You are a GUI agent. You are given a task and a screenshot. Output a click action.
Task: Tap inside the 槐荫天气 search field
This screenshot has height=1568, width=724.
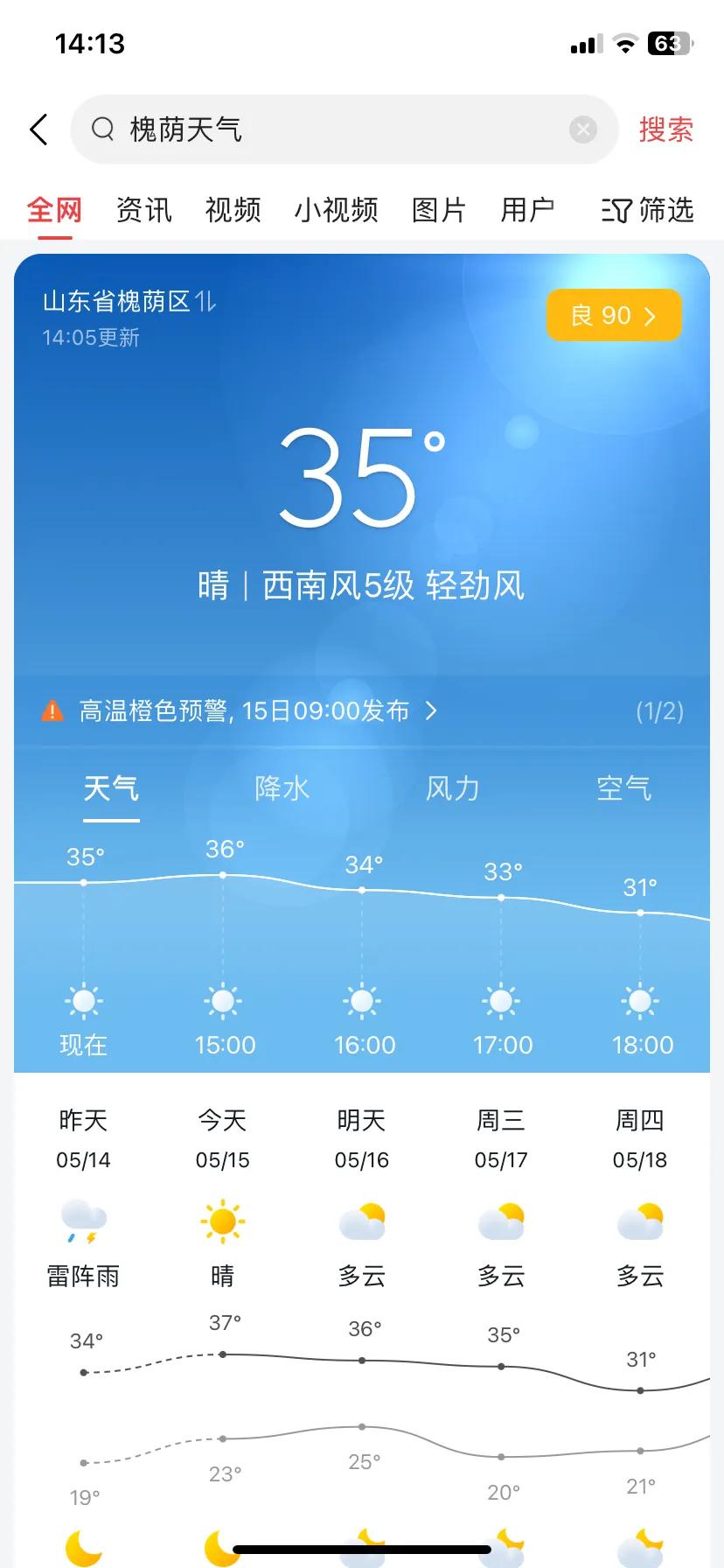pyautogui.click(x=262, y=129)
